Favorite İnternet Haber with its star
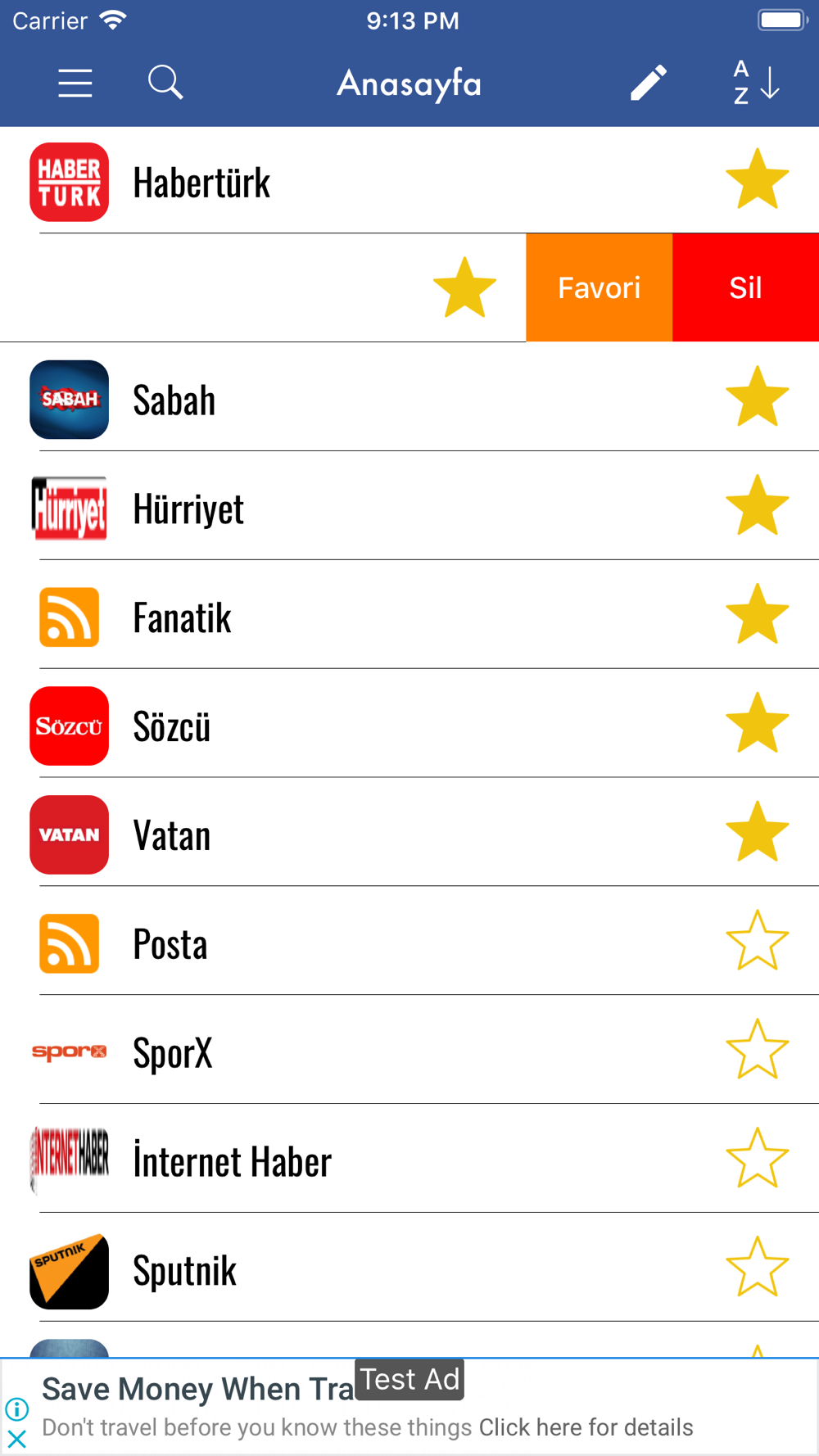The width and height of the screenshot is (819, 1456). click(757, 1159)
